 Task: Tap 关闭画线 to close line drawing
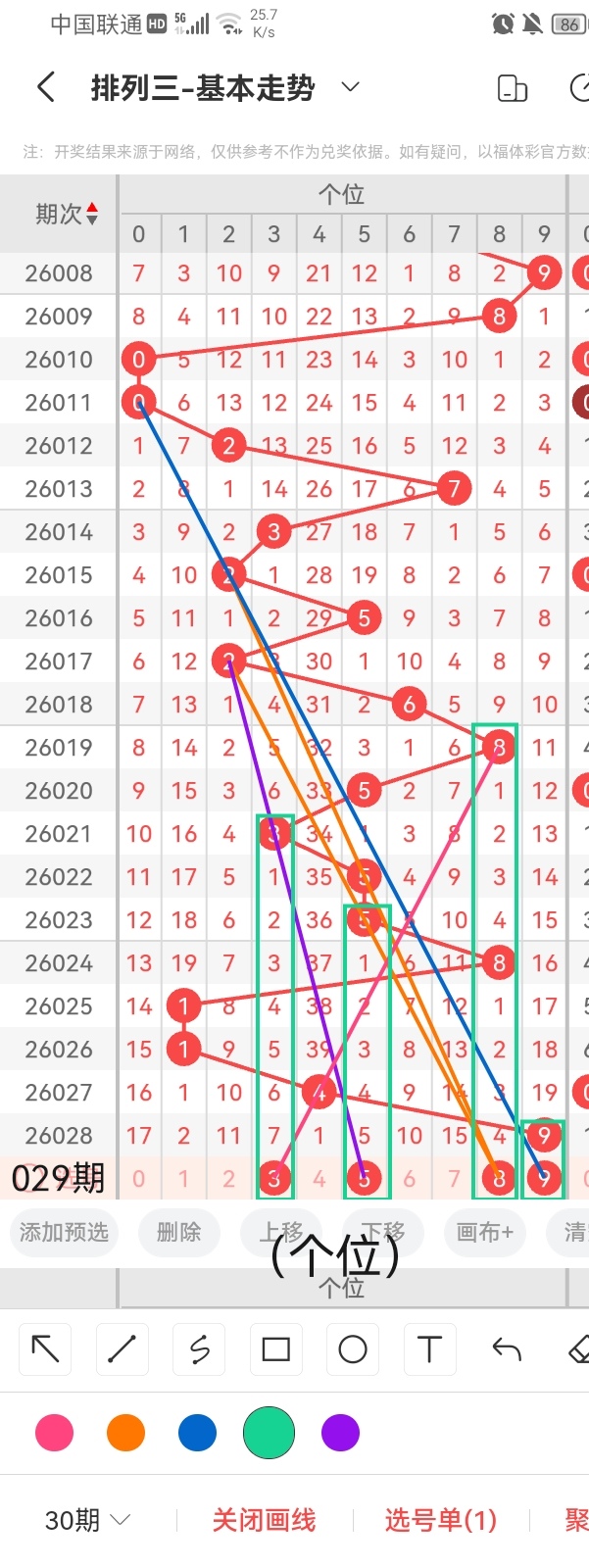264,1520
